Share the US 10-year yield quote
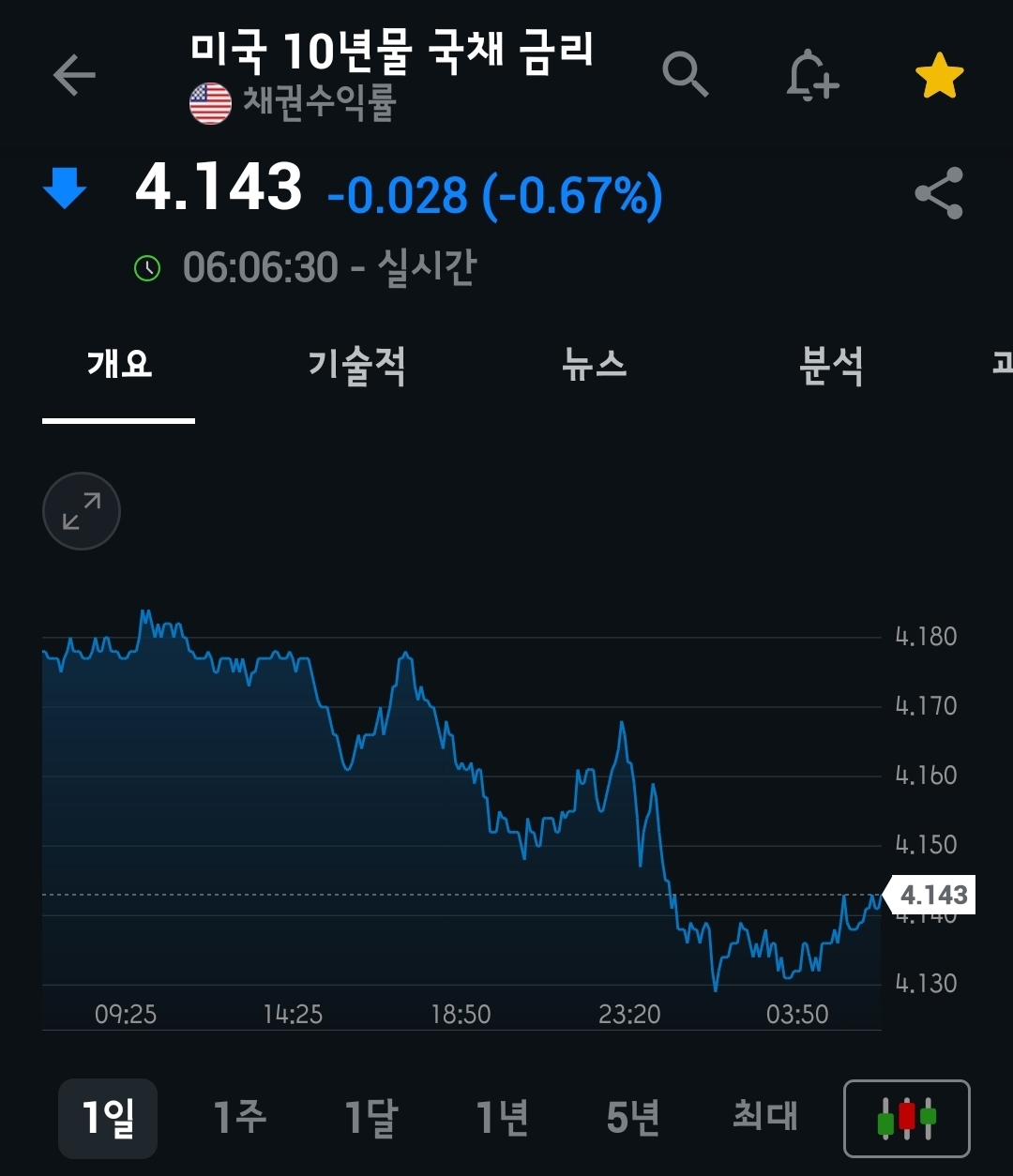The height and width of the screenshot is (1176, 1013). 938,193
